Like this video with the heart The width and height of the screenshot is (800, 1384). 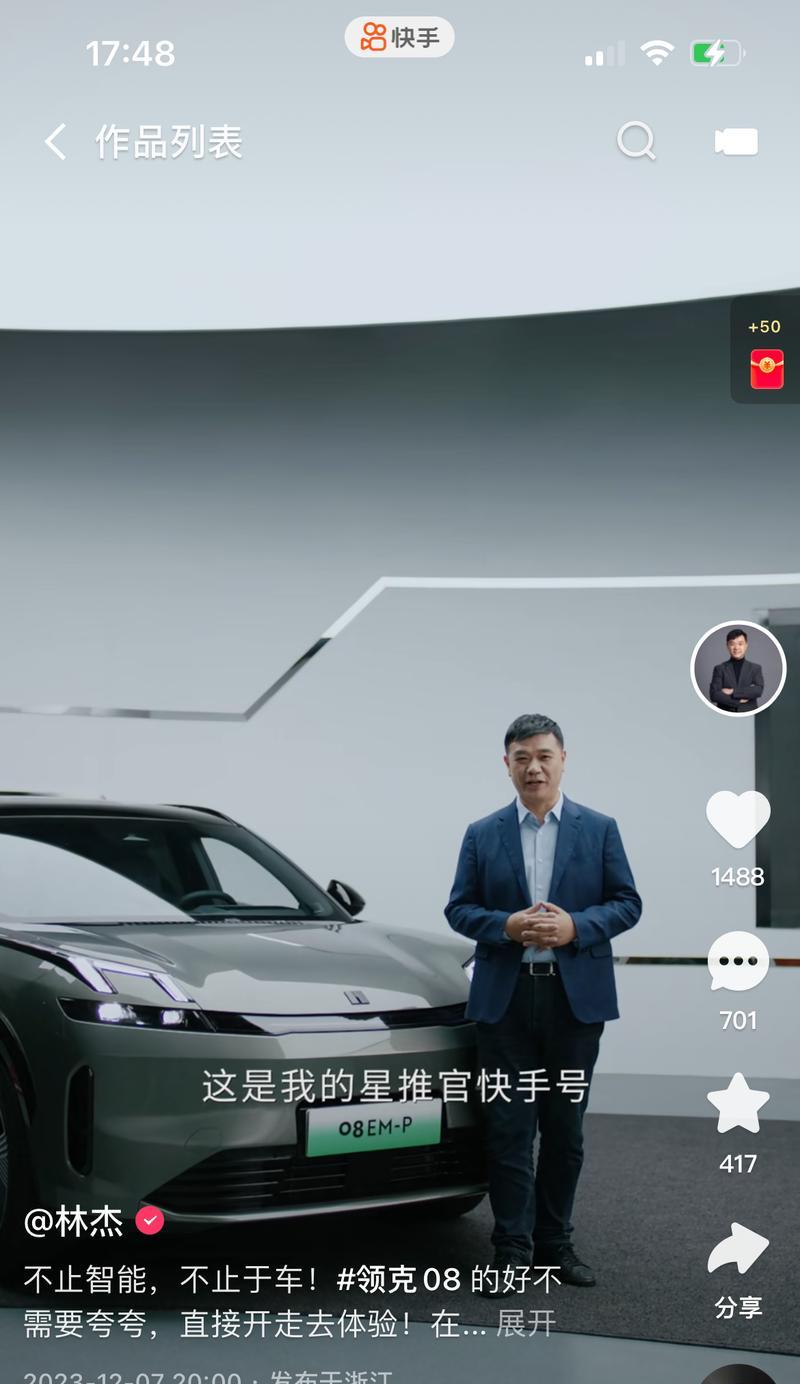pos(738,820)
